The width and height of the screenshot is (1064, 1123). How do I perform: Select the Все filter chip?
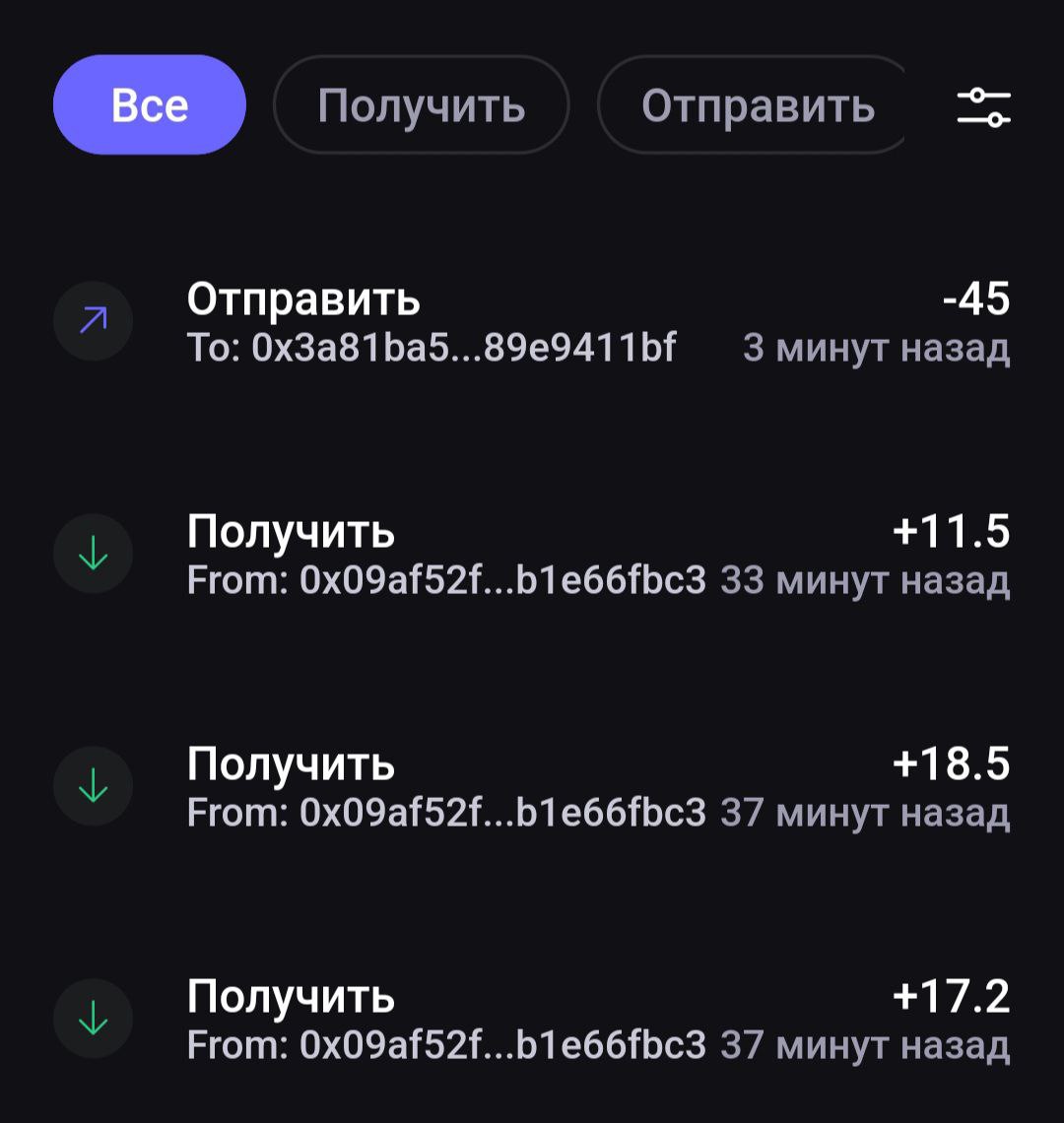click(x=149, y=105)
